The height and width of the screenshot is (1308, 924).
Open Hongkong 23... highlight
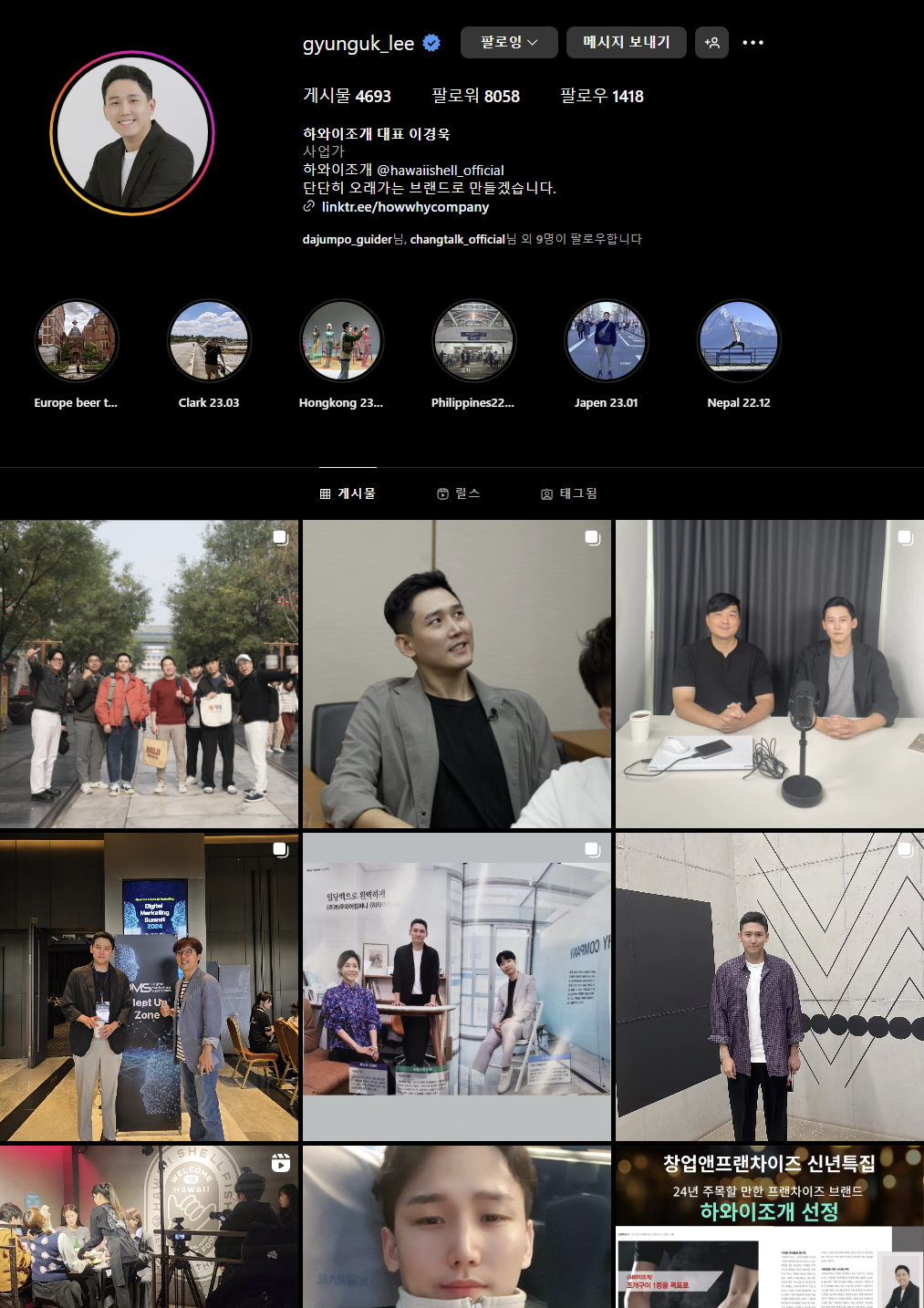[x=341, y=341]
